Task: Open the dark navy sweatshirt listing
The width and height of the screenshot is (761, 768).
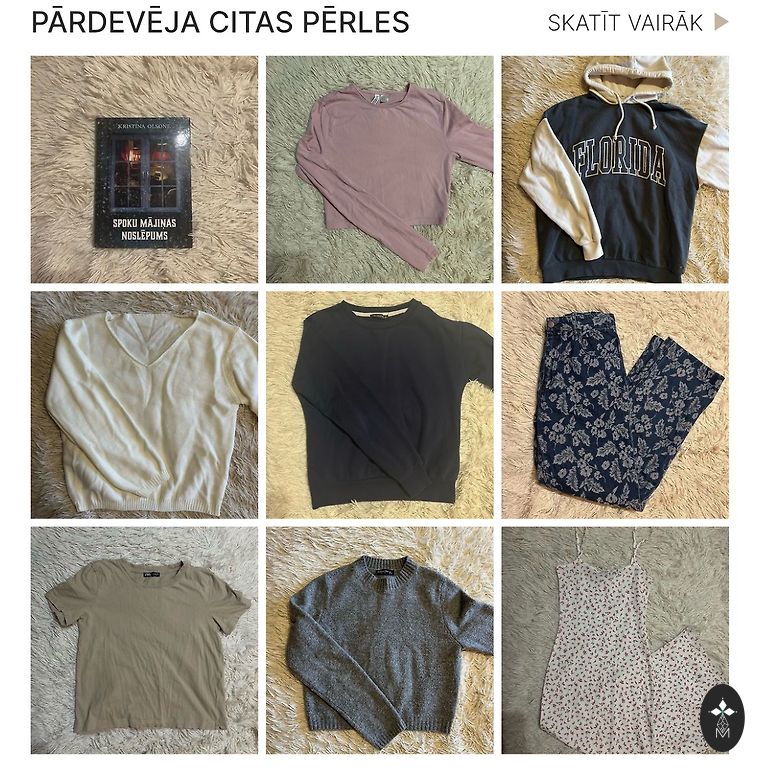Action: [x=380, y=404]
